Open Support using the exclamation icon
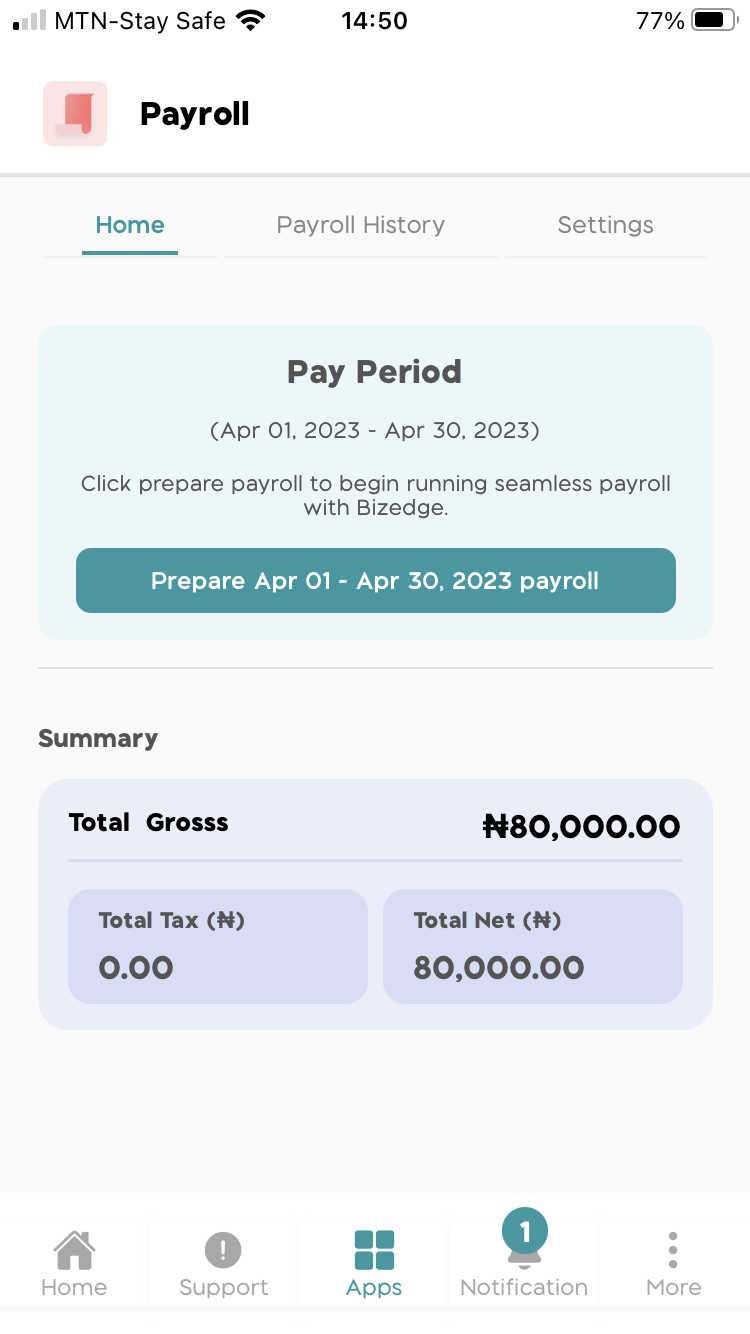The image size is (750, 1334). coord(222,1250)
